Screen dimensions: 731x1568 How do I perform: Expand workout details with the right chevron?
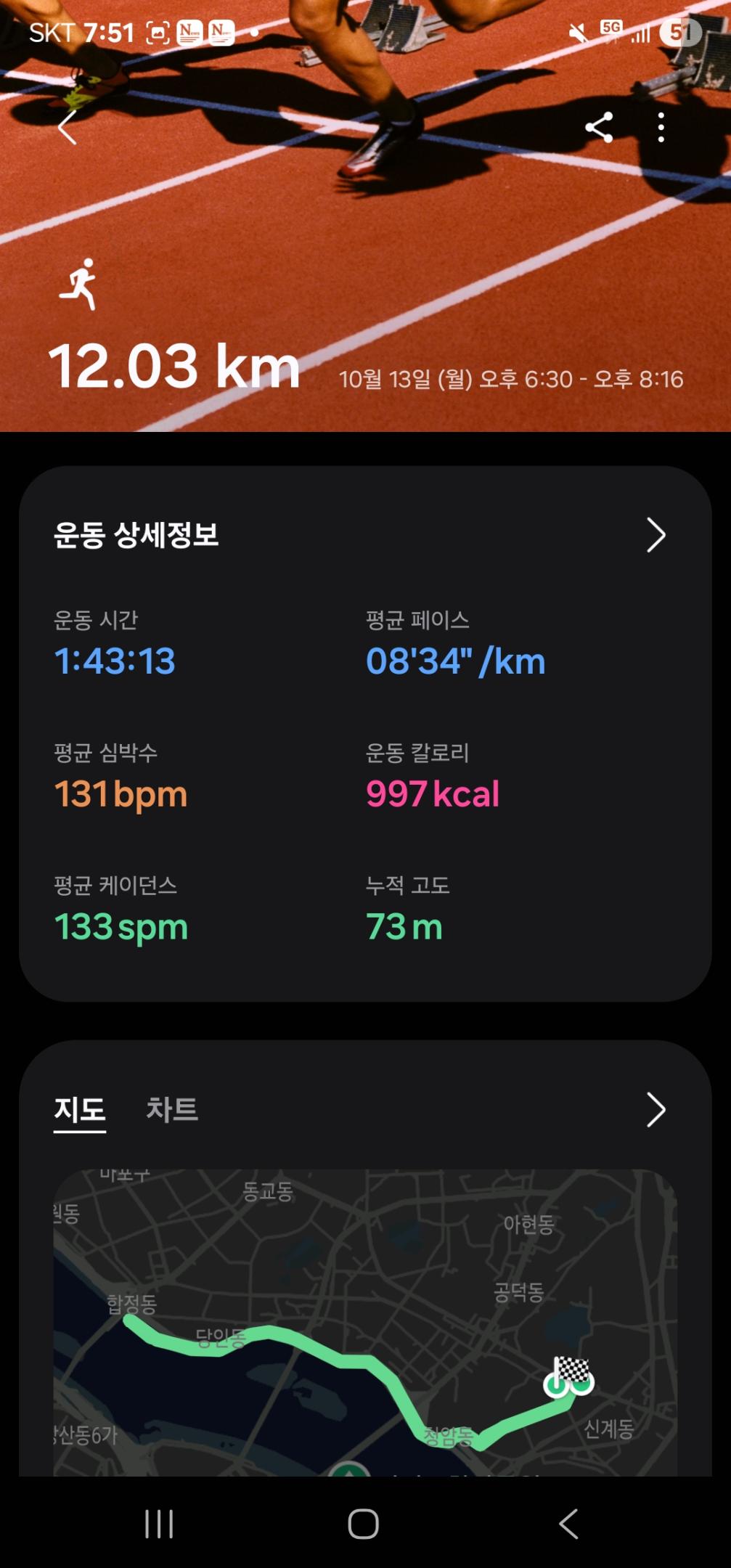[657, 536]
